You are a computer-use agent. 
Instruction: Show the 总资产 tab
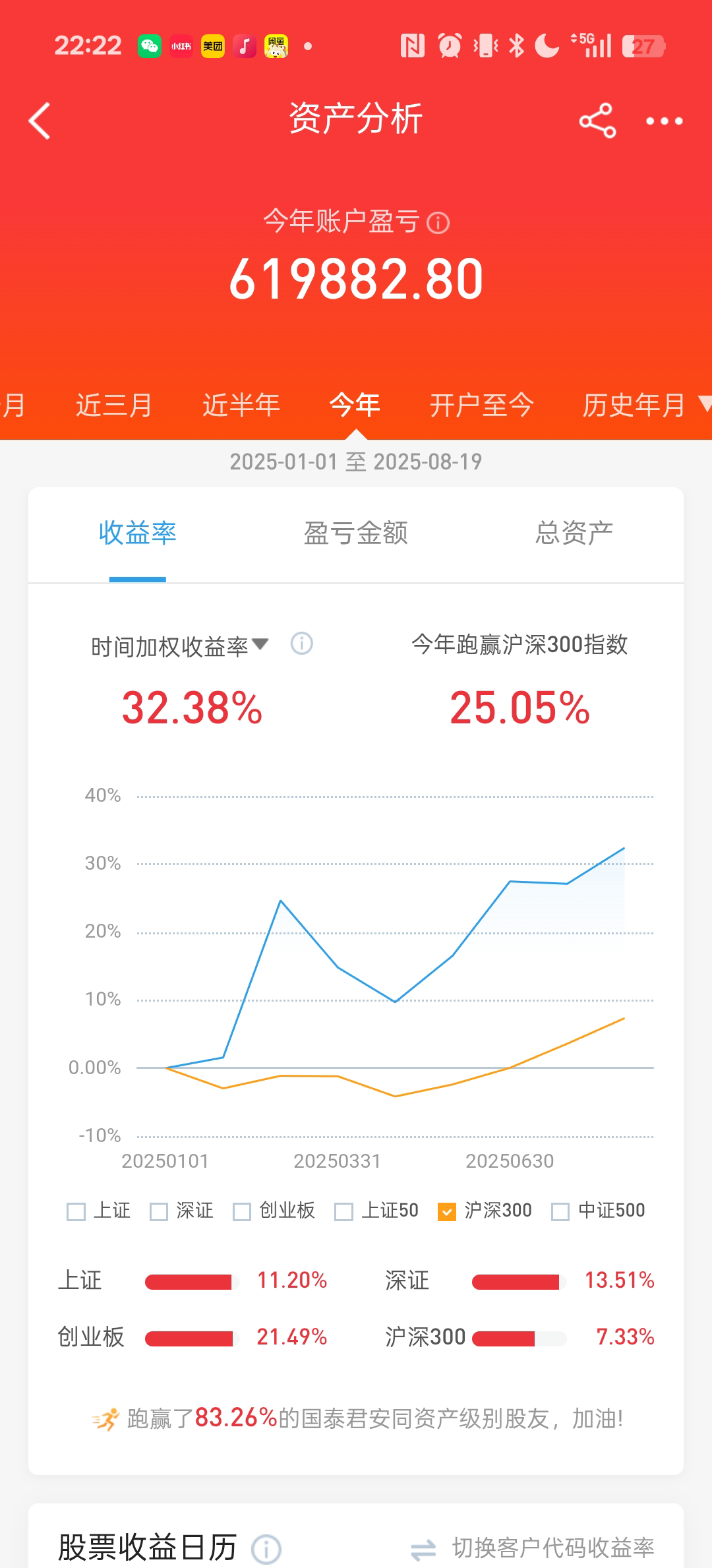point(574,533)
